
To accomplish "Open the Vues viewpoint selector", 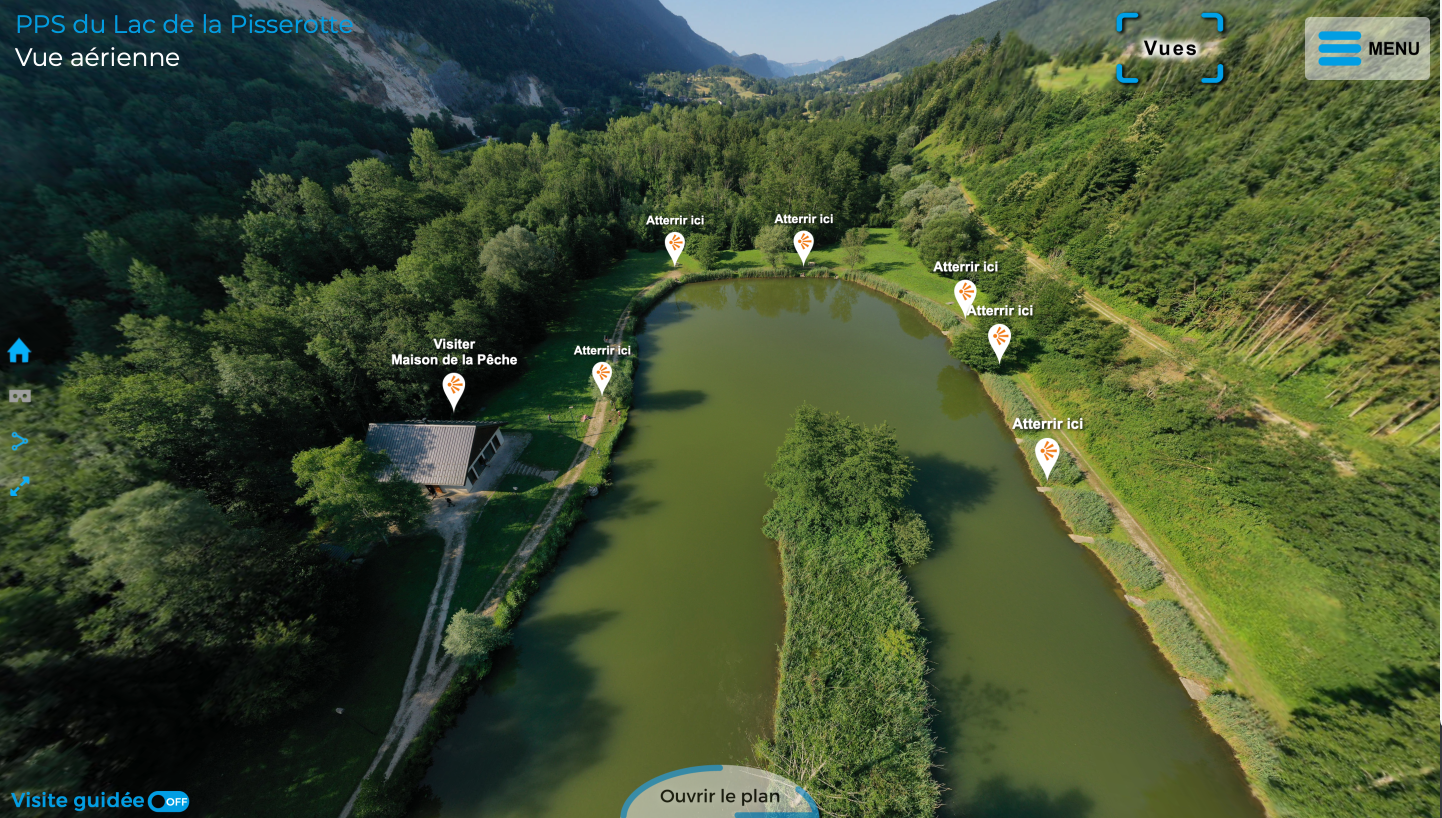I will (x=1170, y=48).
